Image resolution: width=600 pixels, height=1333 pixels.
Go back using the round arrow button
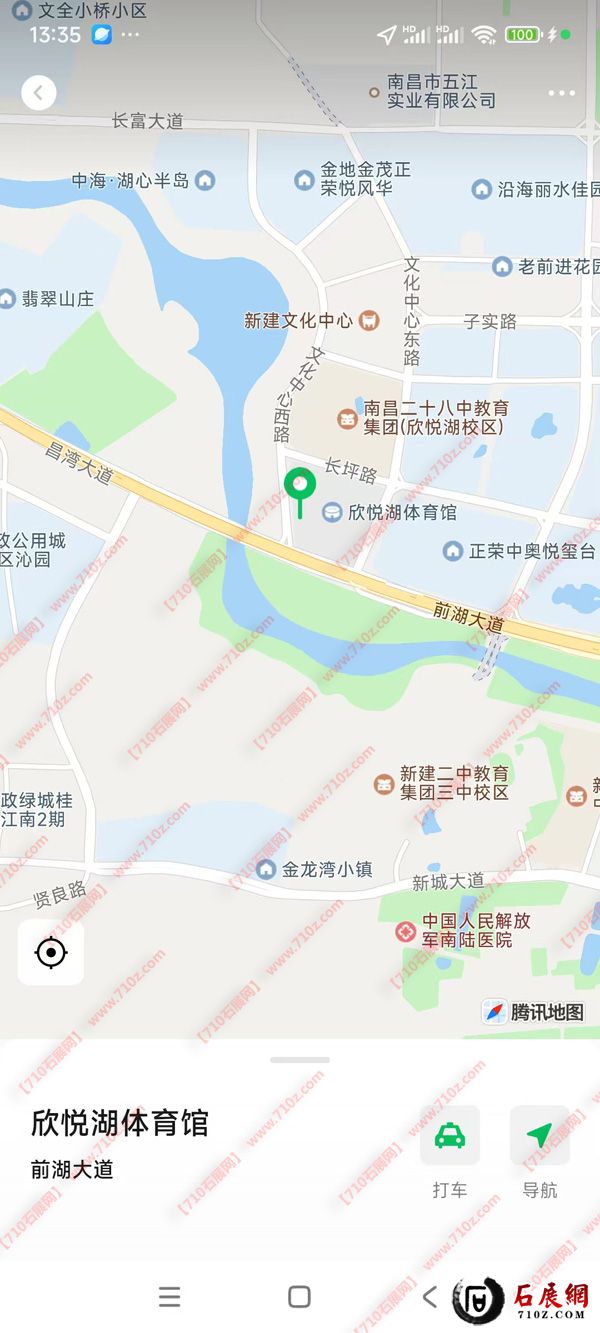pyautogui.click(x=39, y=93)
